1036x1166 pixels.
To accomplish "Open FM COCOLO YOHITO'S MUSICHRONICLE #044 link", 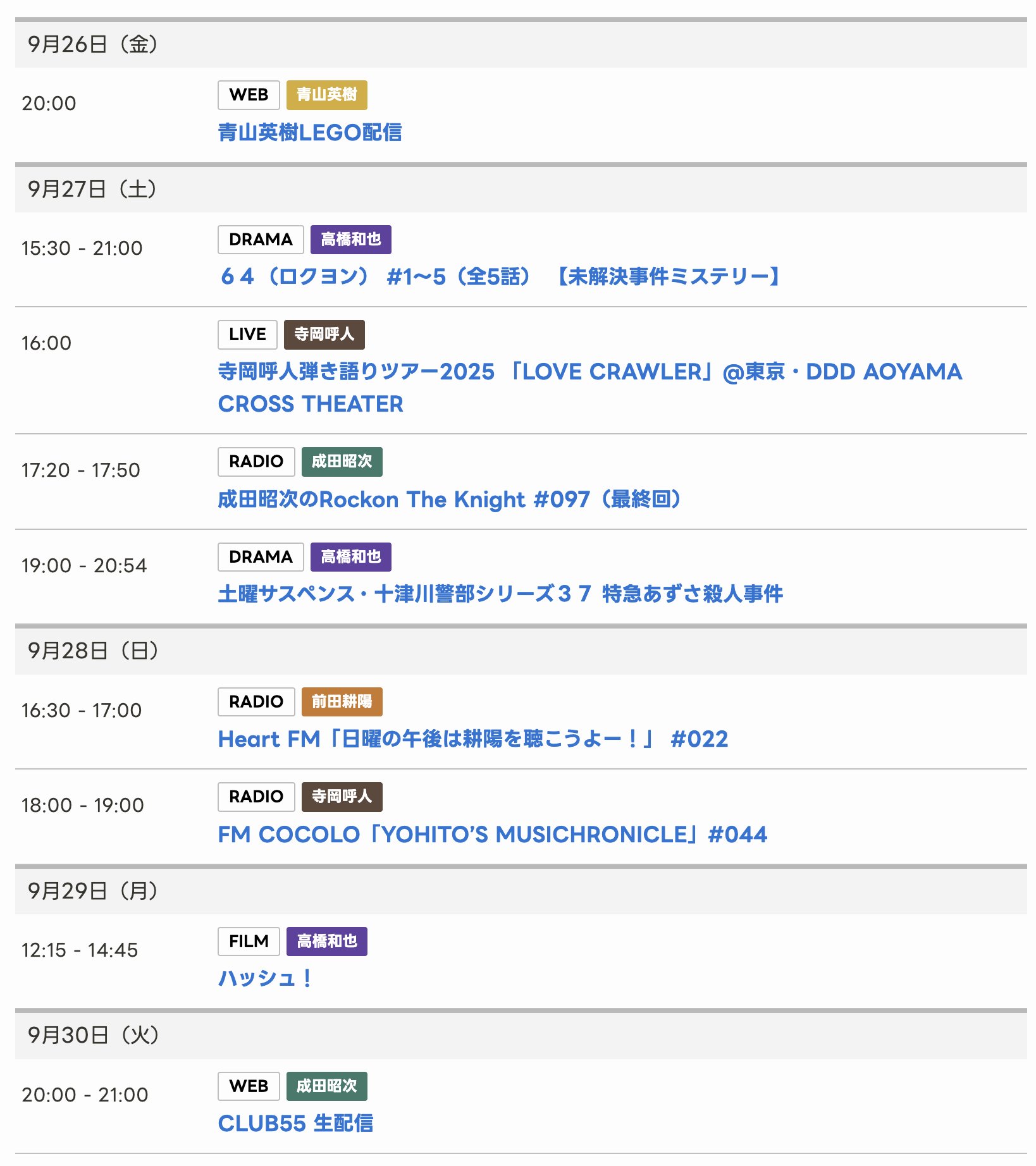I will 492,835.
